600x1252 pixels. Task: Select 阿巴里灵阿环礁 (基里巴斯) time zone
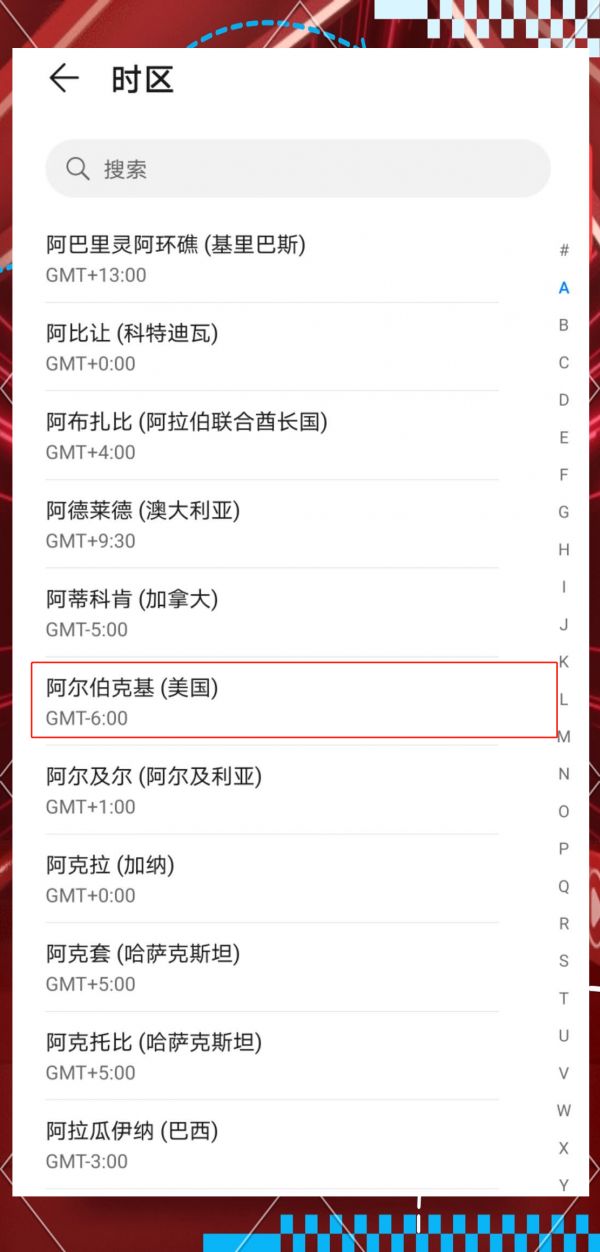(272, 258)
